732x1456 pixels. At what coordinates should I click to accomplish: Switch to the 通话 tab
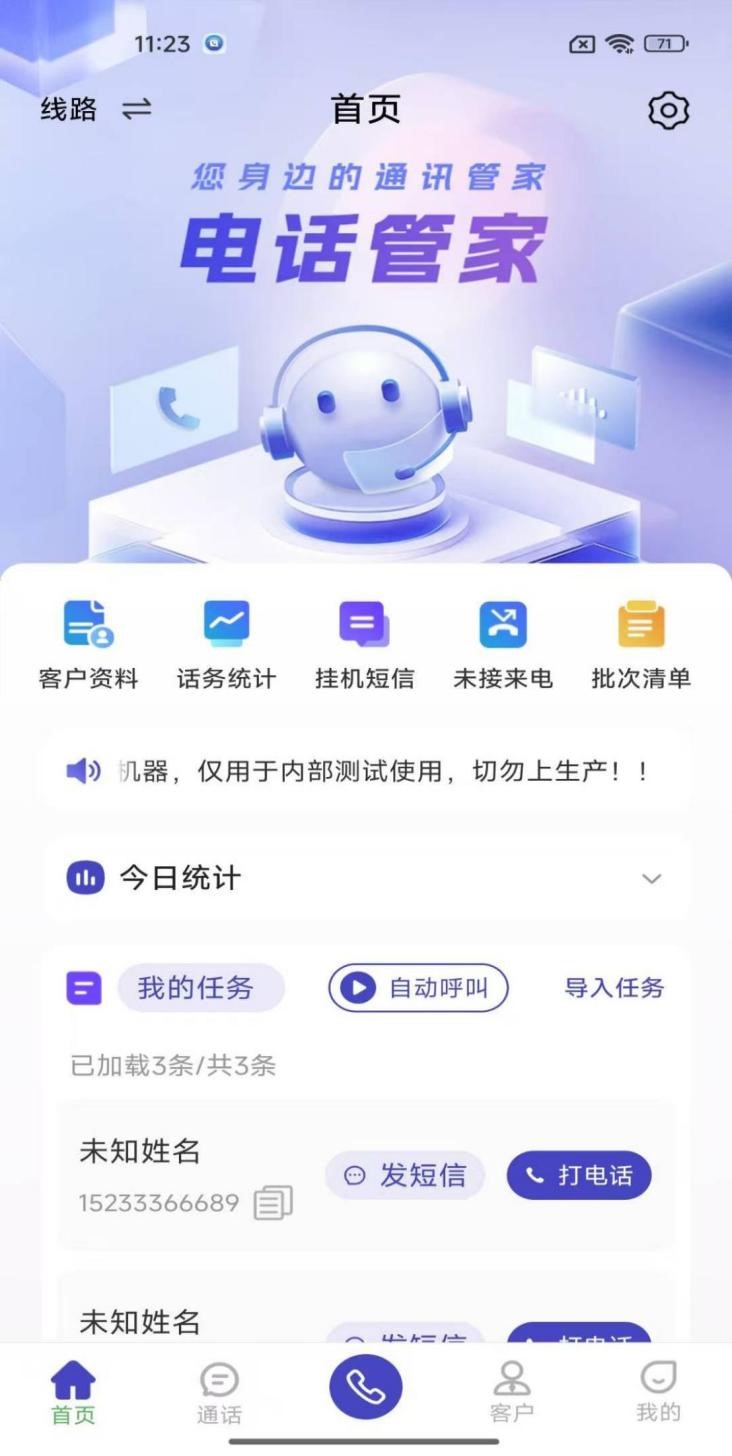(219, 1393)
